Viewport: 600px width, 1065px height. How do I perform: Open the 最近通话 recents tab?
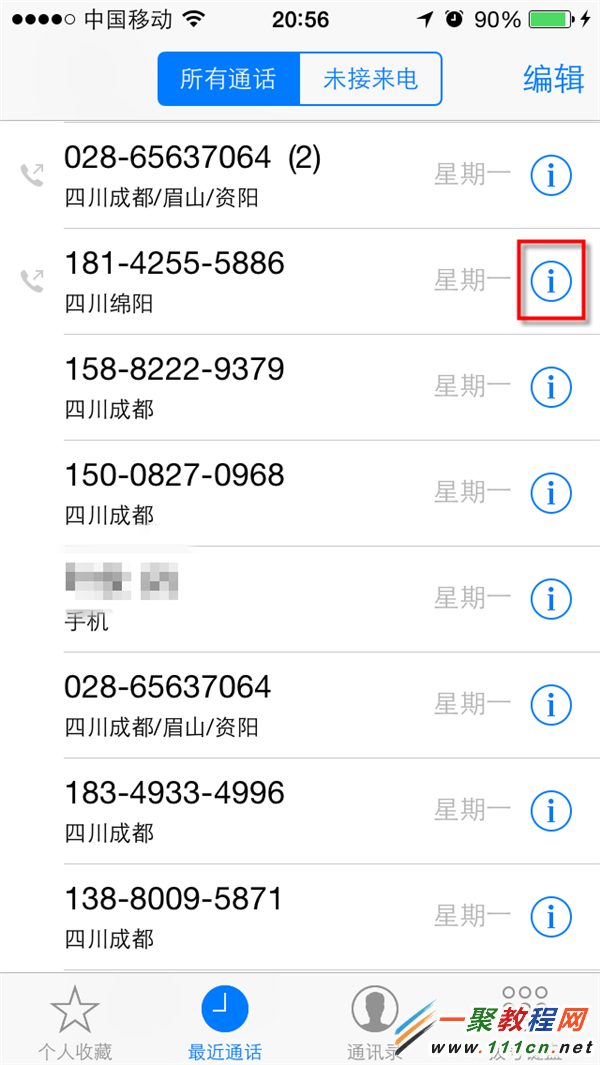(225, 1022)
